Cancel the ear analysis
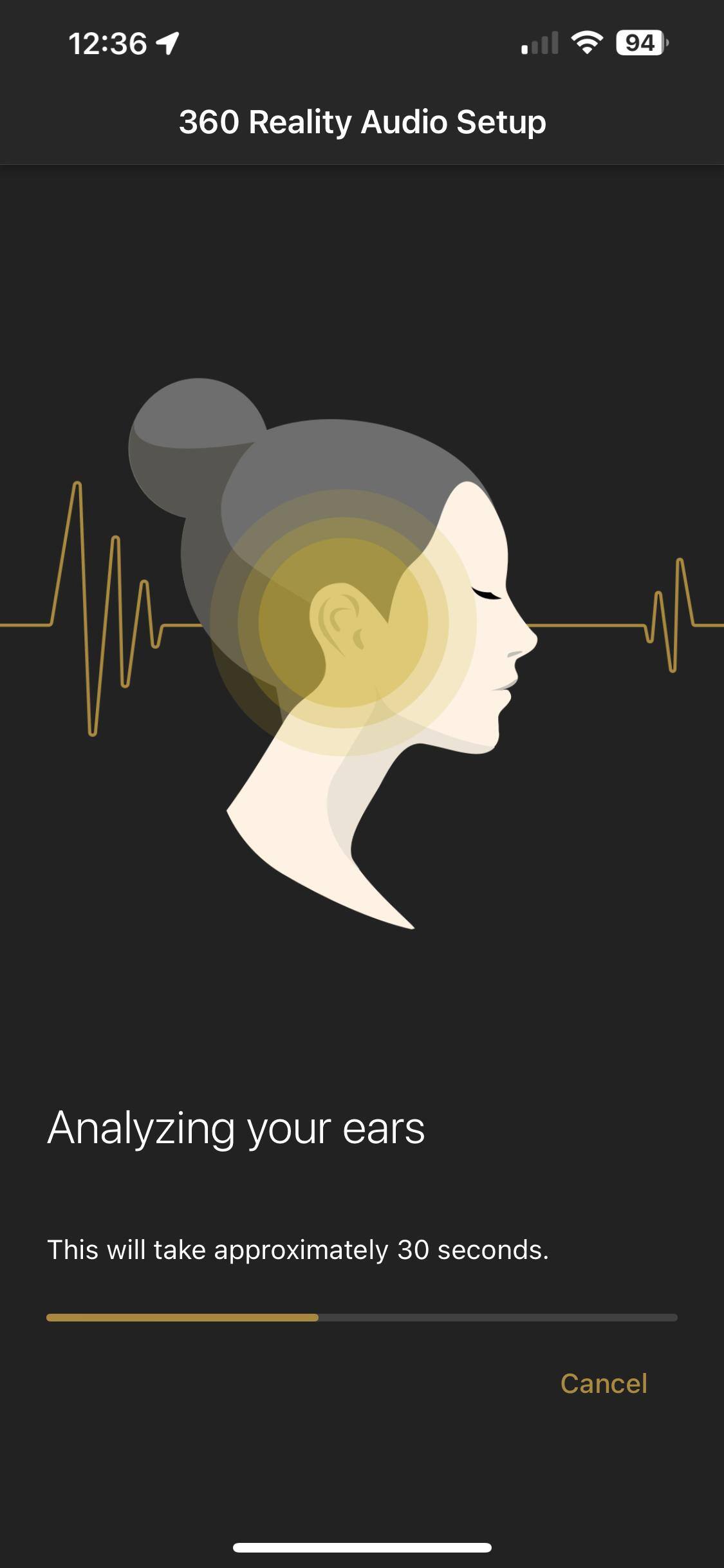The width and height of the screenshot is (724, 1568). tap(603, 1383)
